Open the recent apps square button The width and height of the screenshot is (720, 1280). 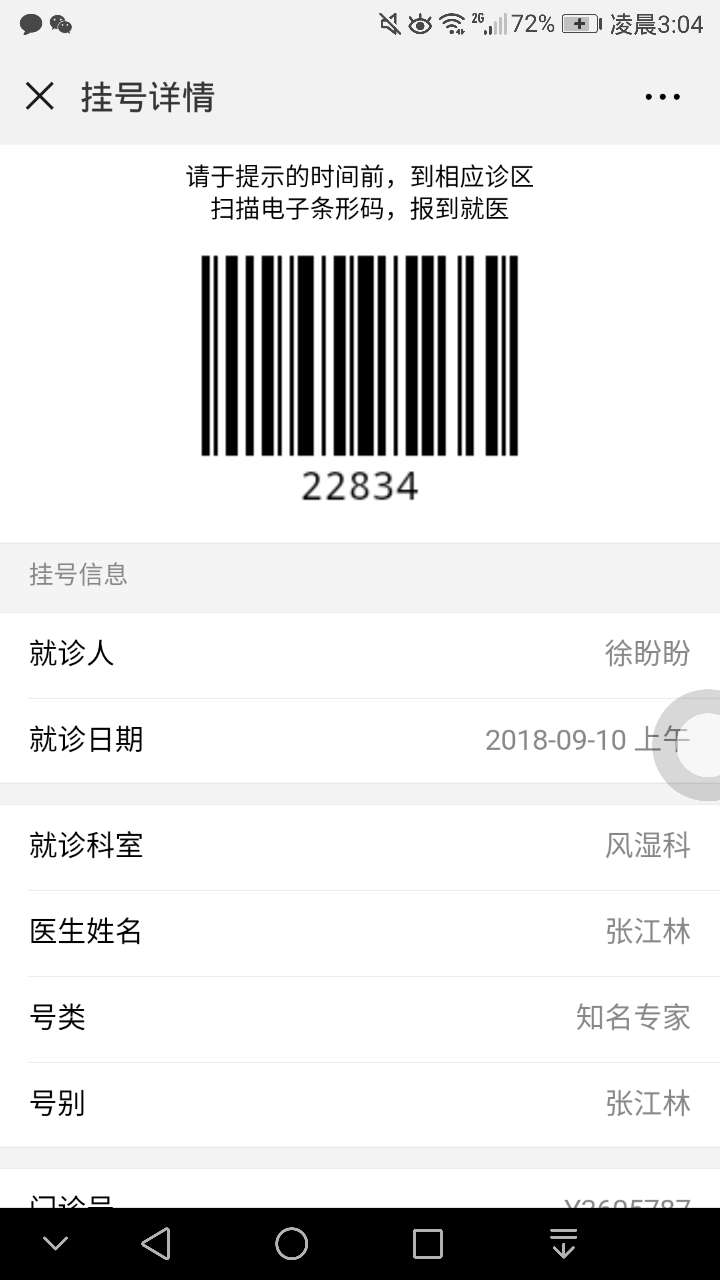point(427,1243)
